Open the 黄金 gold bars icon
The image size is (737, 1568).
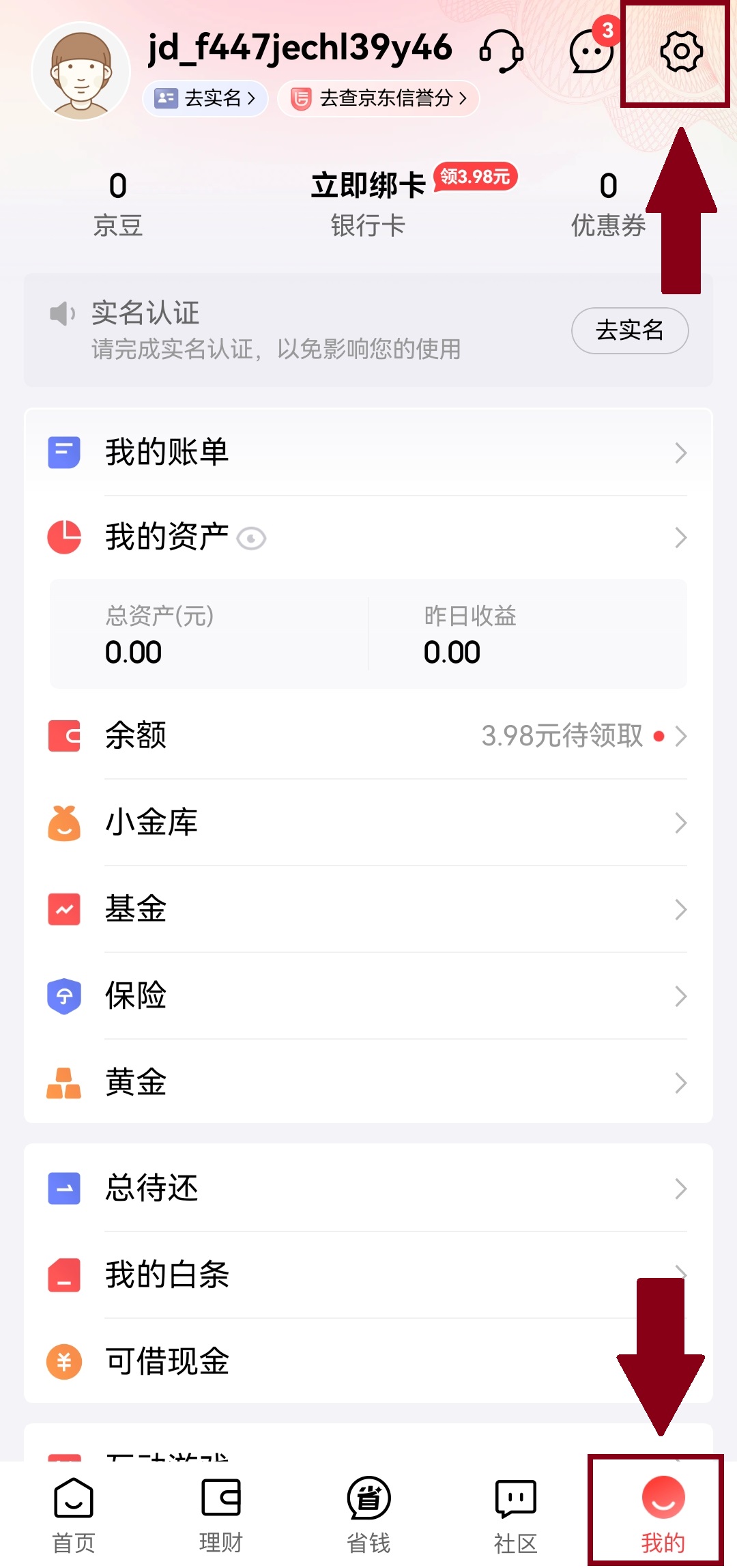pos(63,1082)
